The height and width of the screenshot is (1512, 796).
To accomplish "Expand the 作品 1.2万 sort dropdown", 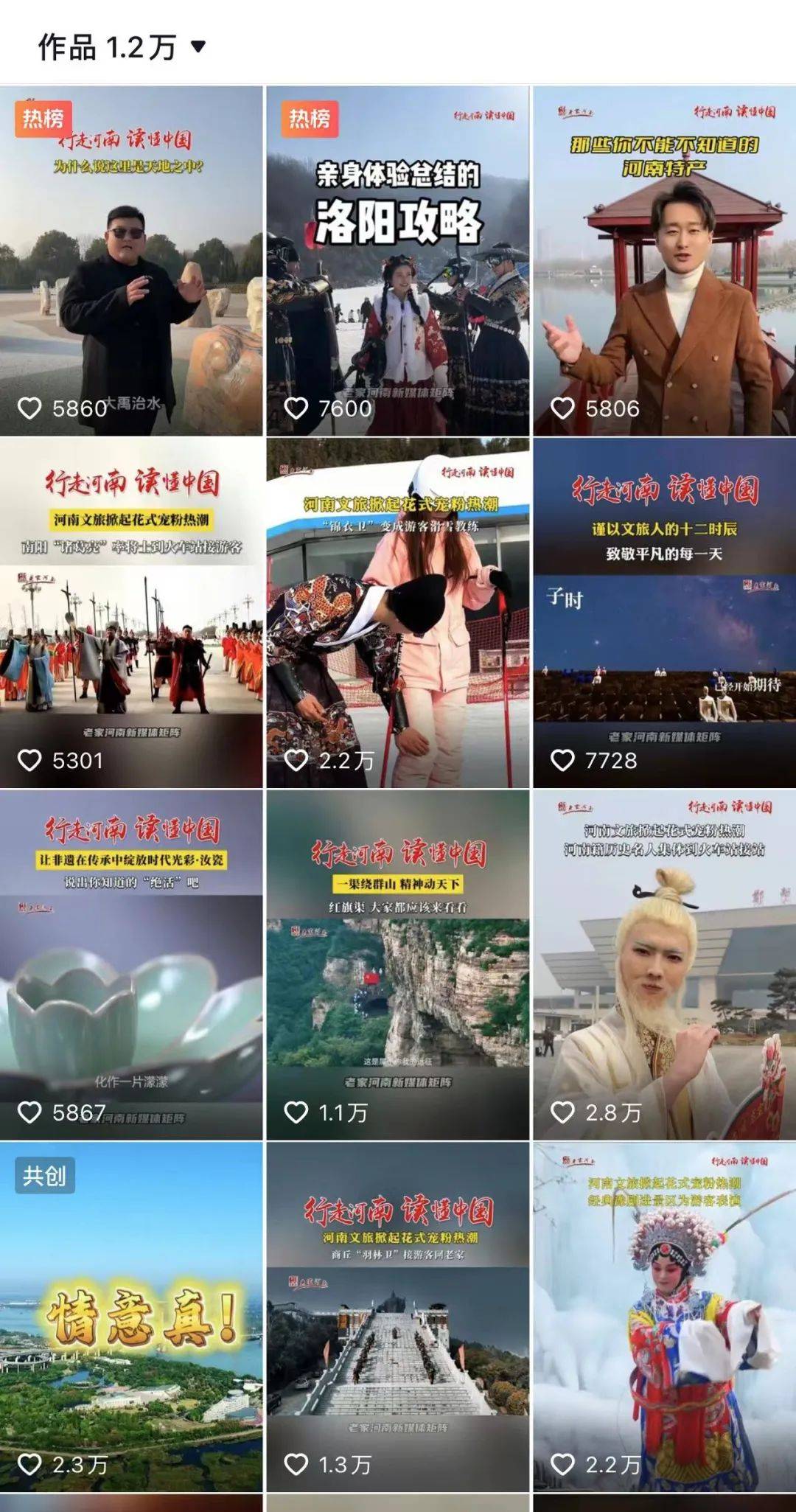I will (x=197, y=47).
